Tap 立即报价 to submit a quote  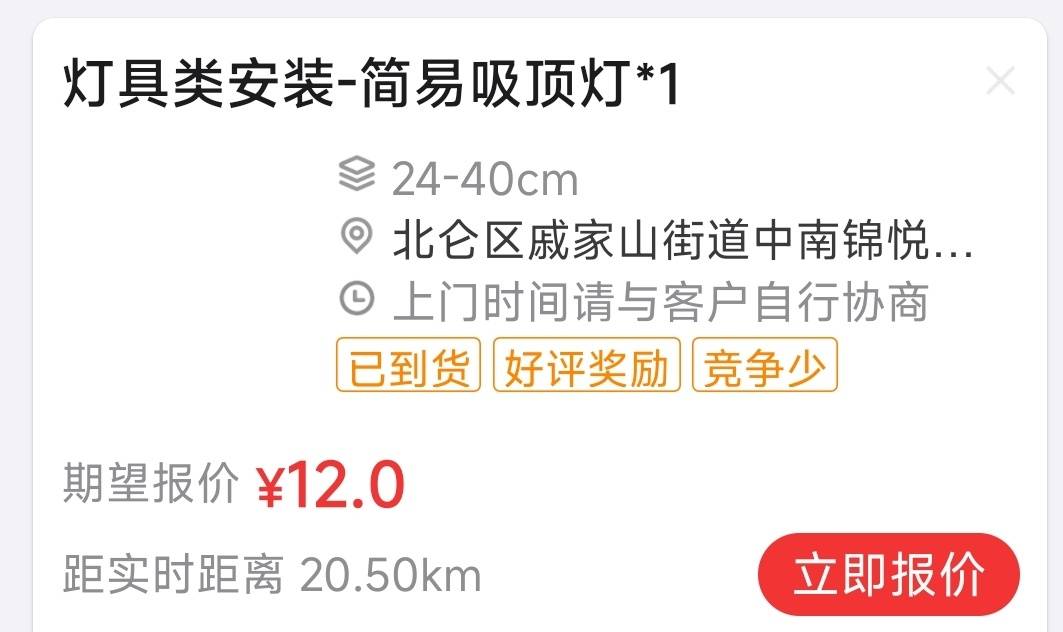[889, 576]
